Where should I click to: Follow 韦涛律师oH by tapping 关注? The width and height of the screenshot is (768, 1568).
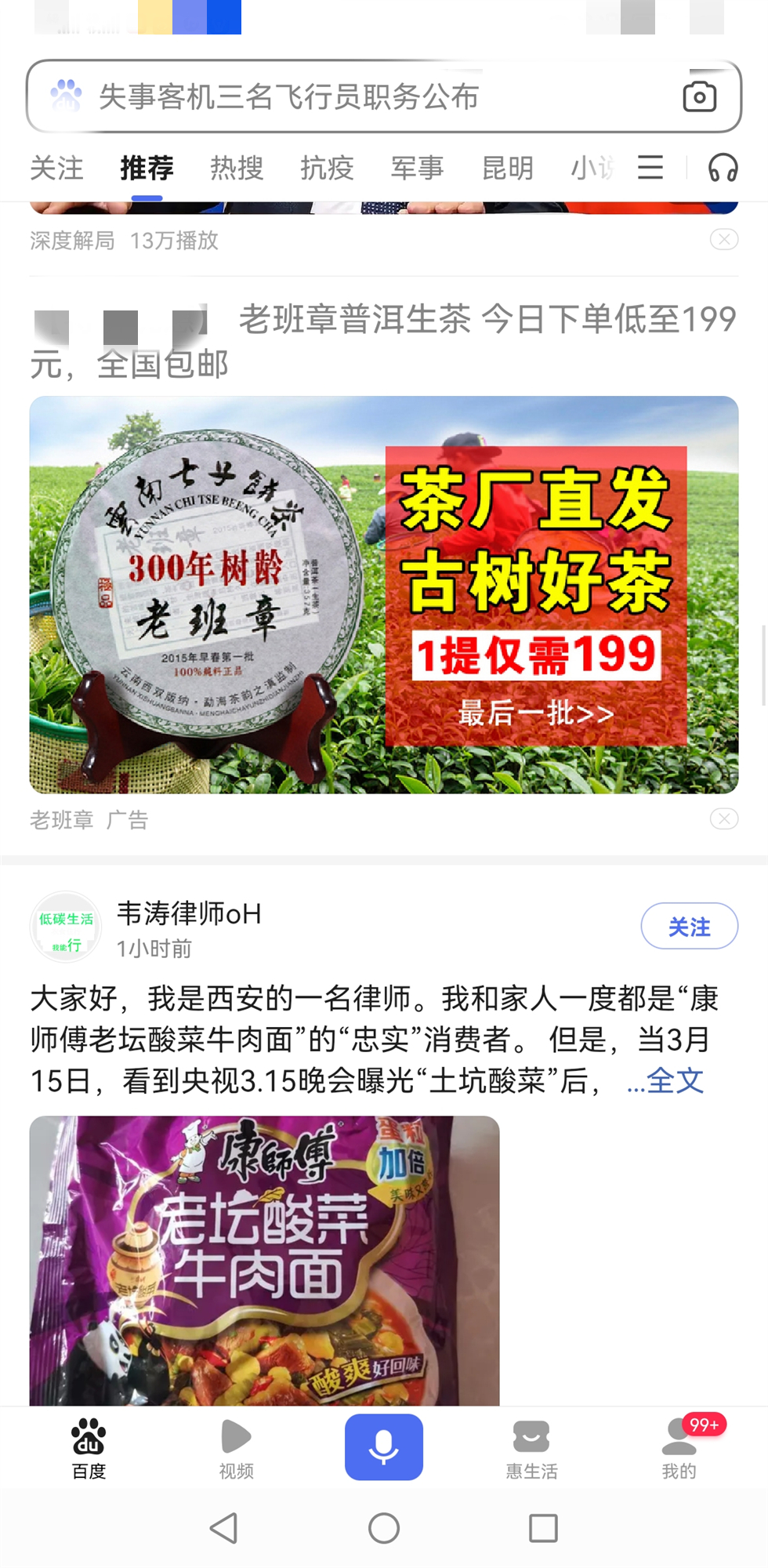(689, 926)
